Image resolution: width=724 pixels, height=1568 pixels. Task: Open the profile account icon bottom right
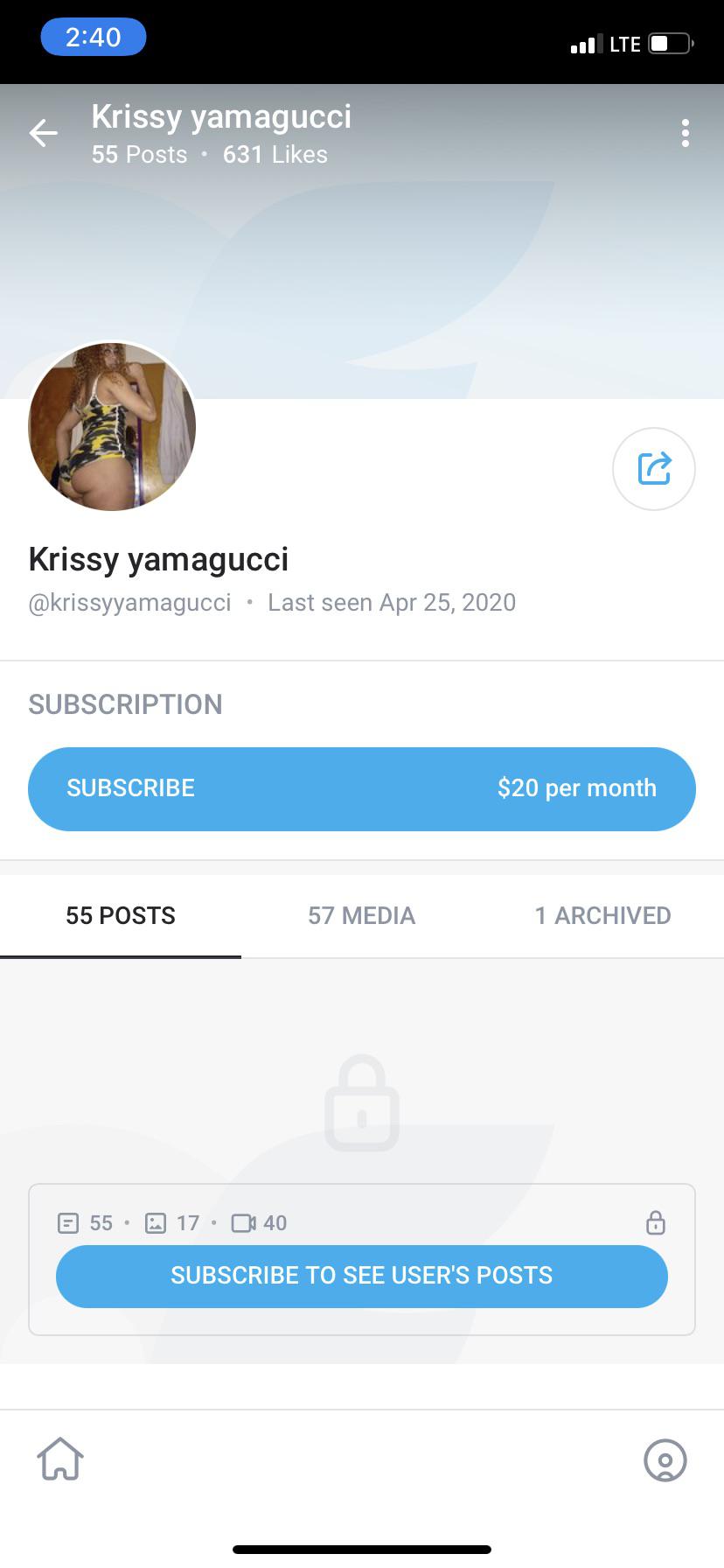(665, 1460)
